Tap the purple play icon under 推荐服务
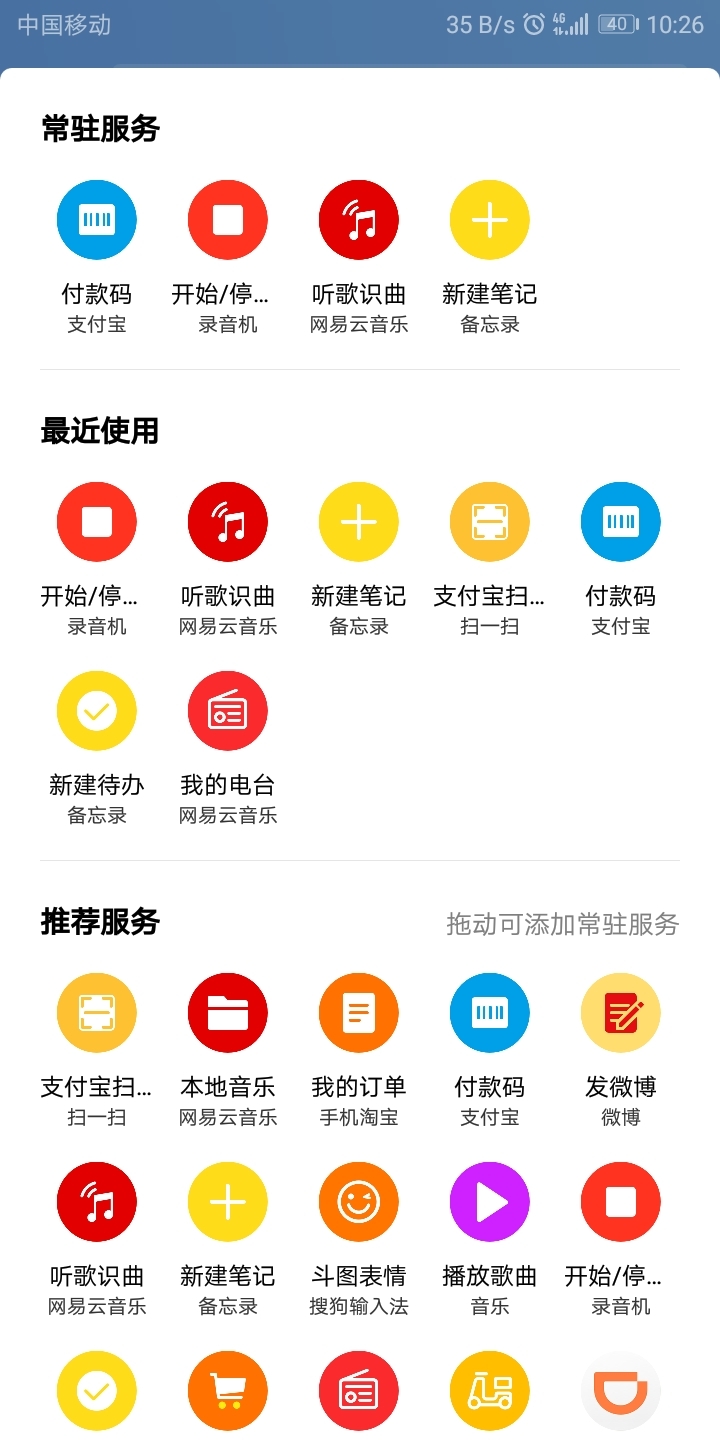The image size is (720, 1440). coord(489,1202)
